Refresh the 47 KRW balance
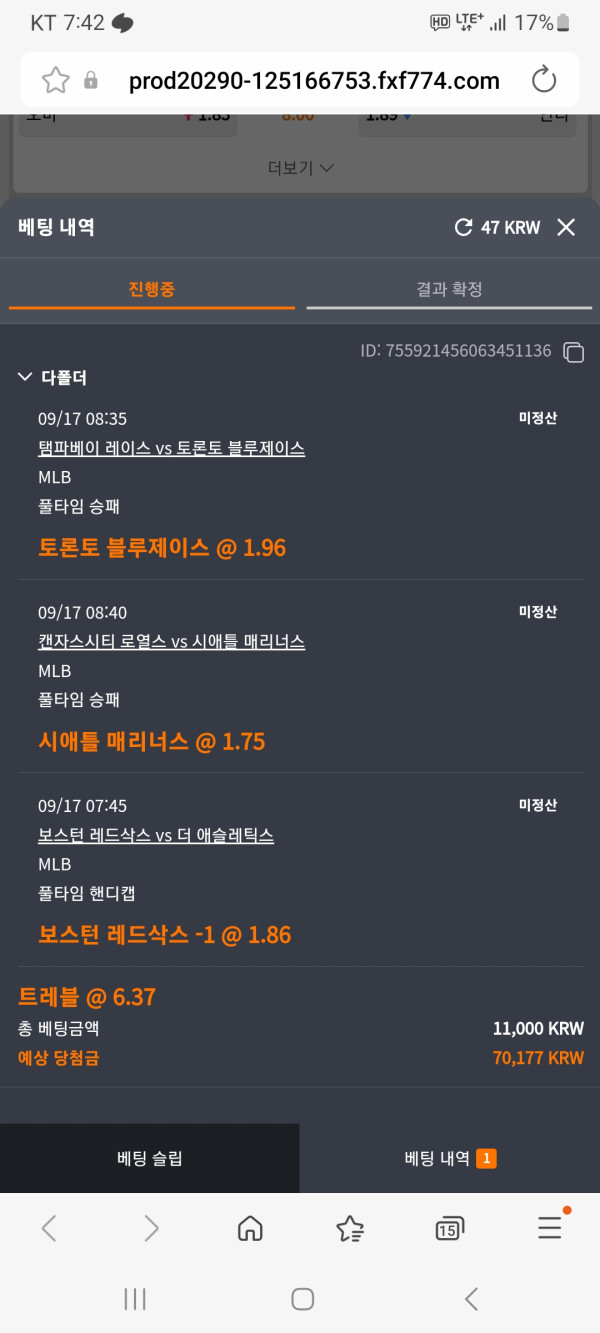600x1333 pixels. (x=463, y=228)
